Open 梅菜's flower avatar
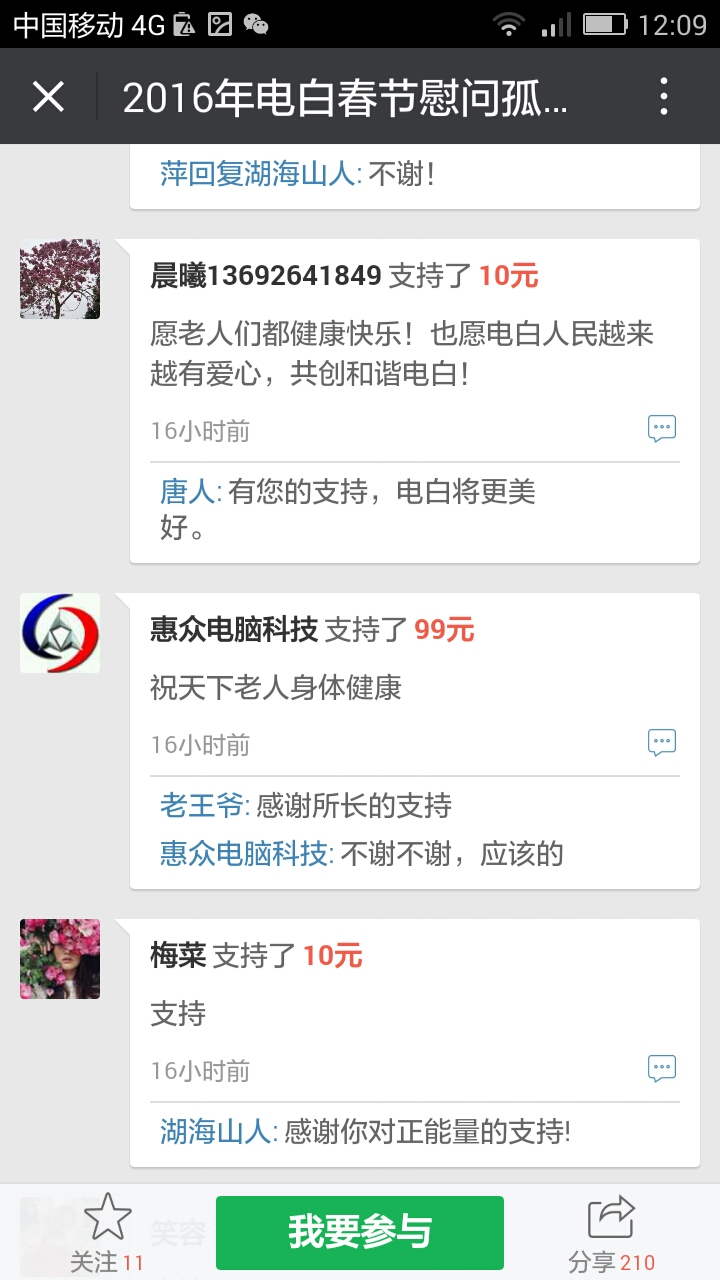720x1280 pixels. [60, 959]
